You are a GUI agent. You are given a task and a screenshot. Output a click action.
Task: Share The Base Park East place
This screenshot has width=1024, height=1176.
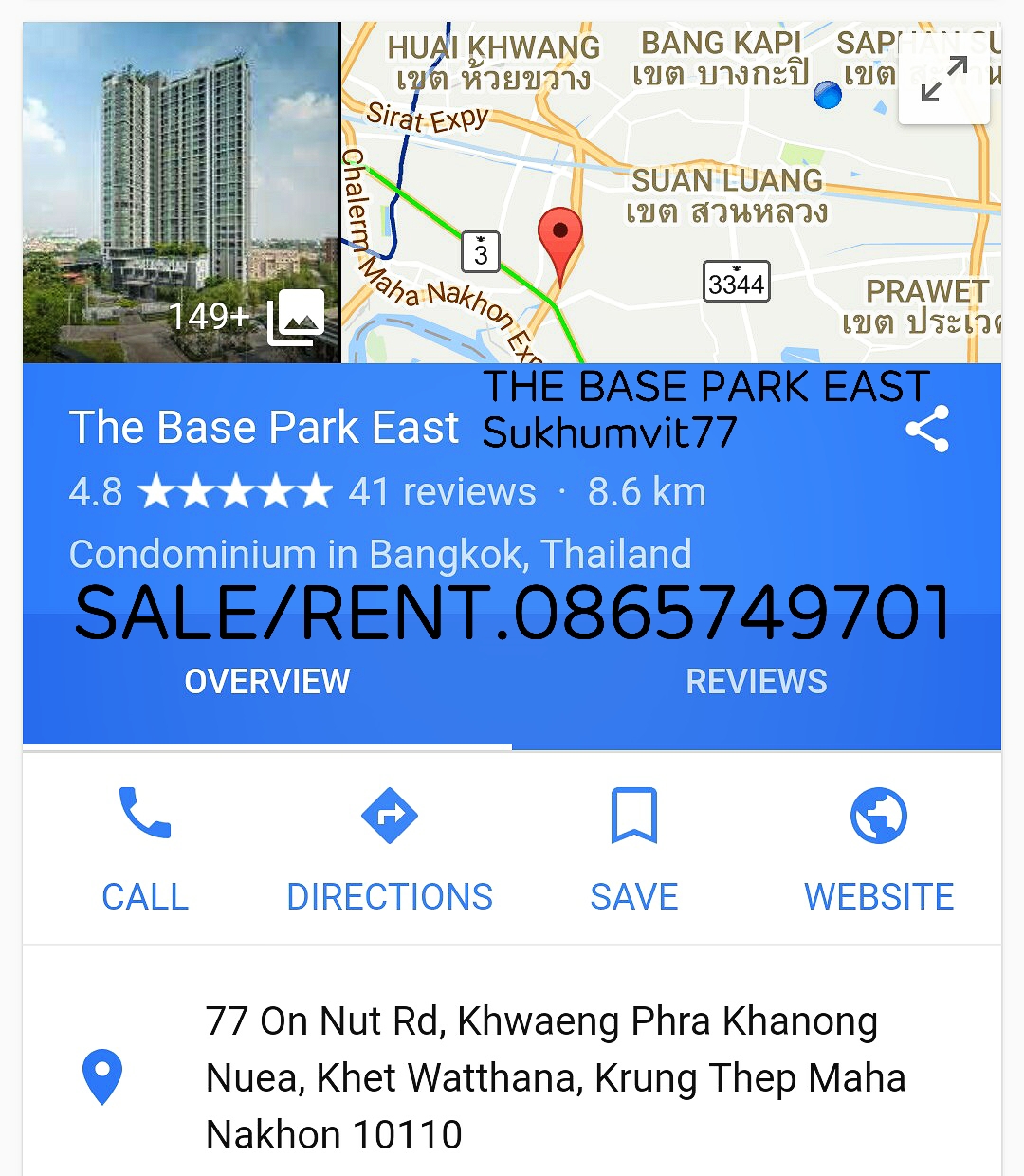pyautogui.click(x=926, y=429)
